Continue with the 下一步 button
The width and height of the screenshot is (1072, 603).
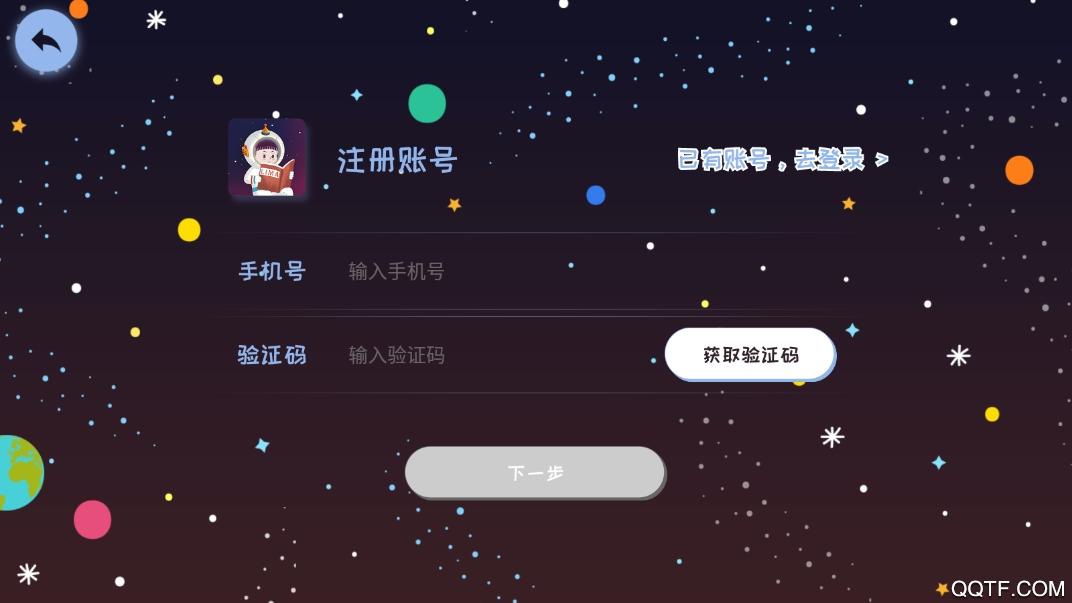point(535,472)
